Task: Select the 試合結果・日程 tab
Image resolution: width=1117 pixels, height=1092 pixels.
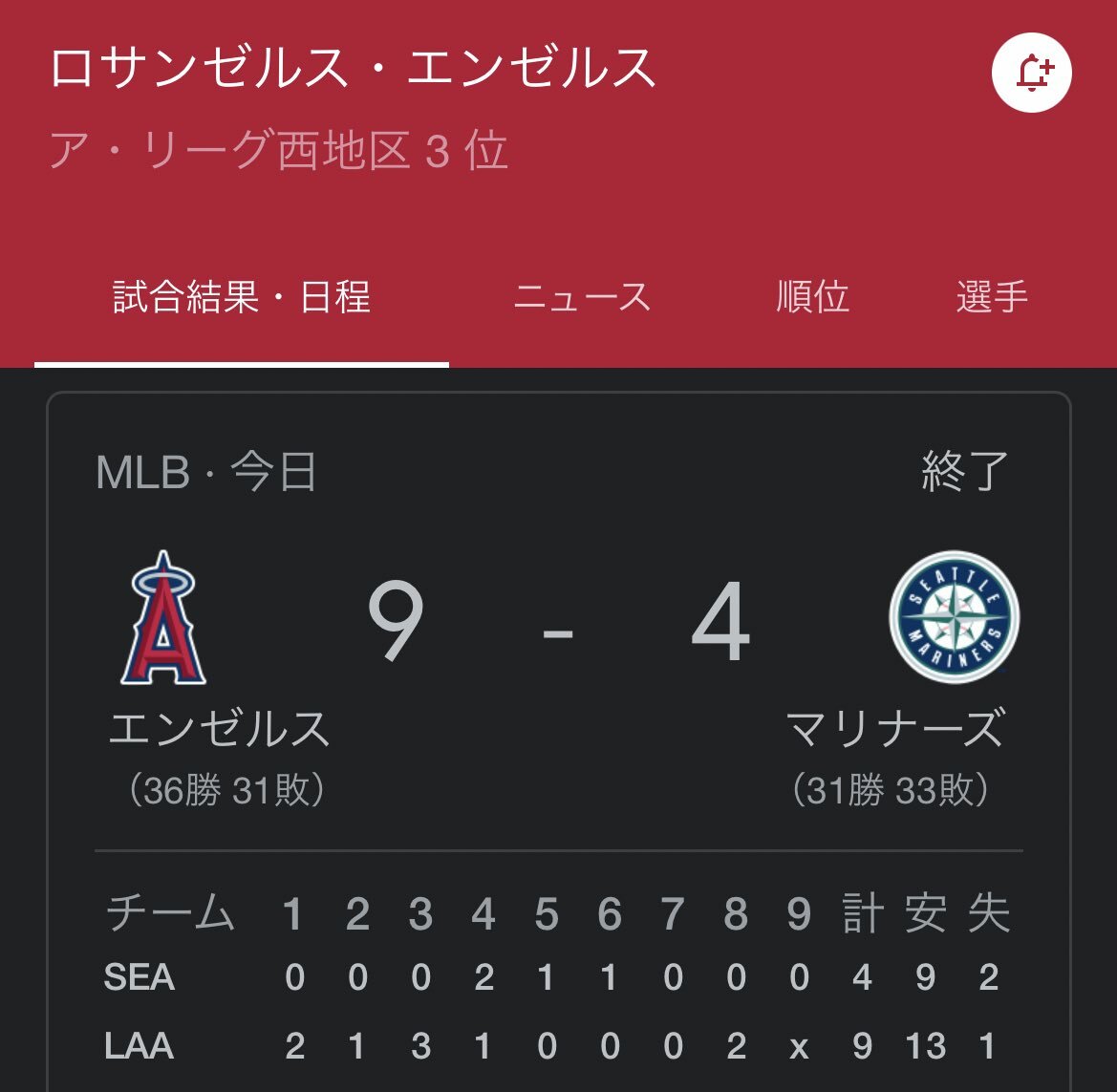Action: click(241, 297)
